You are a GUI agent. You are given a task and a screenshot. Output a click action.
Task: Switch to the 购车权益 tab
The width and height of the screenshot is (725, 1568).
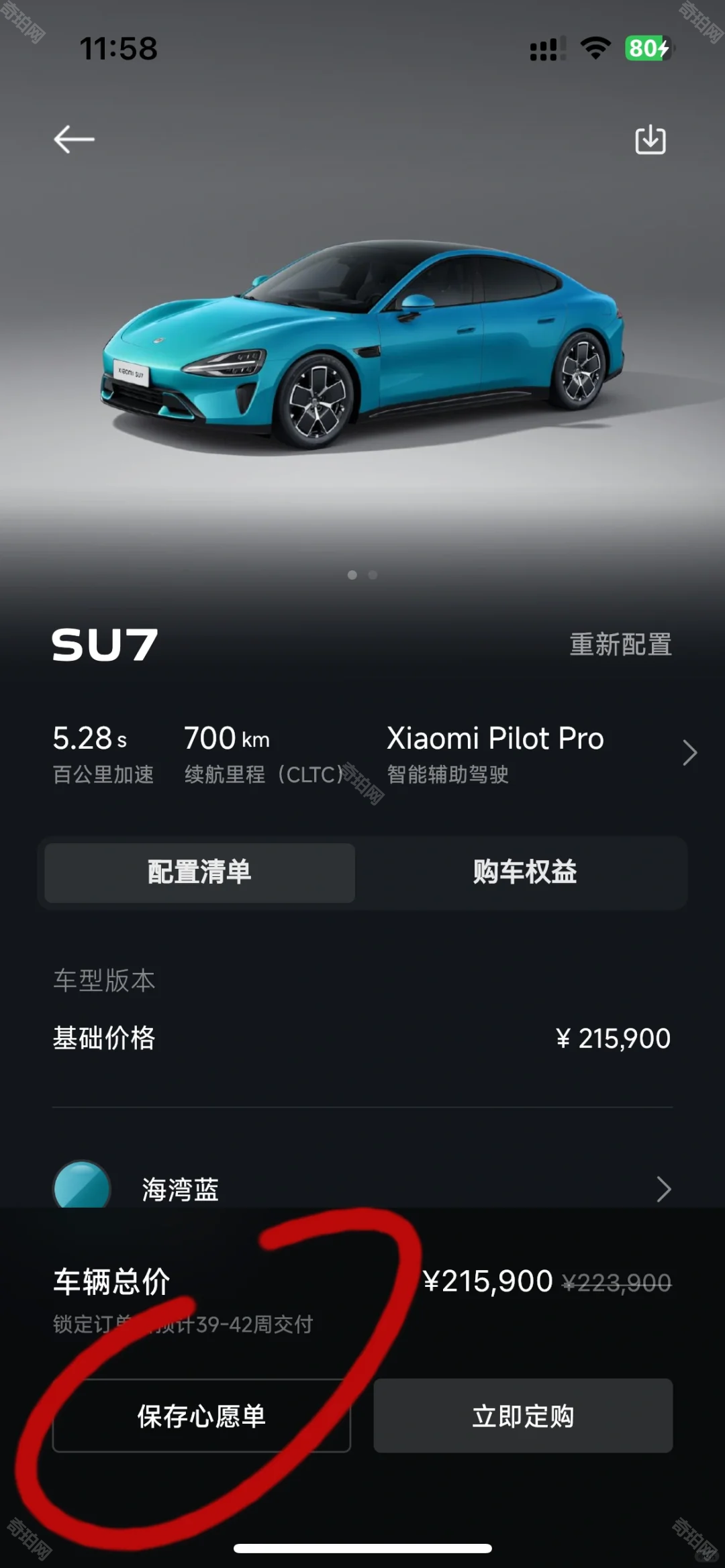[524, 872]
